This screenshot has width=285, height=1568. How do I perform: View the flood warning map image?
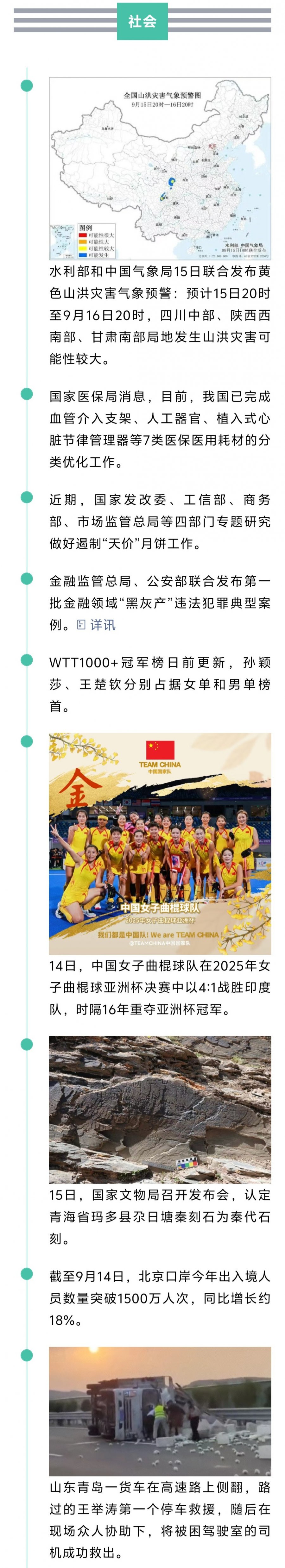tap(160, 169)
